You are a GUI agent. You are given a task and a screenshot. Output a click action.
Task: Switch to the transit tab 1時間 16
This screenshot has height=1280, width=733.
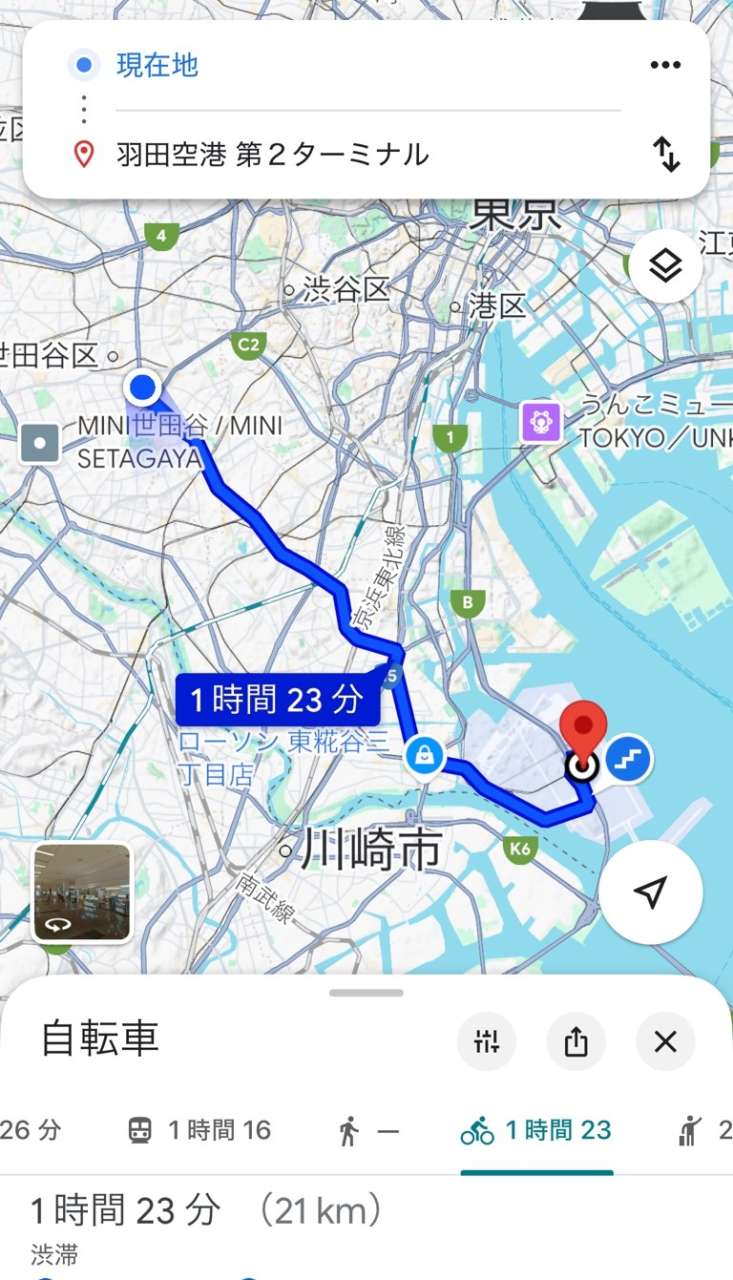[200, 1131]
